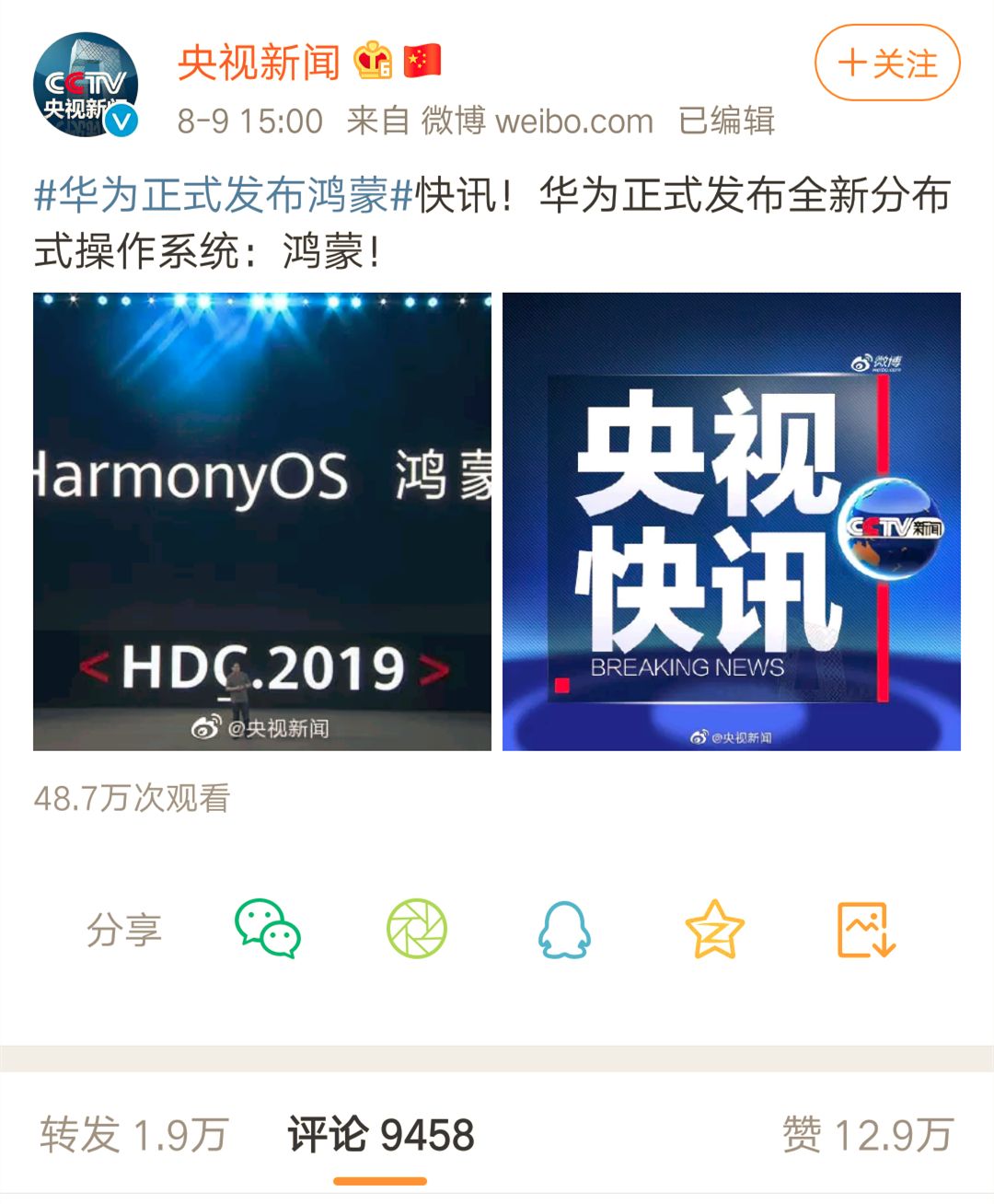Share to Qzone with the yellow star icon
The width and height of the screenshot is (994, 1204).
714,930
